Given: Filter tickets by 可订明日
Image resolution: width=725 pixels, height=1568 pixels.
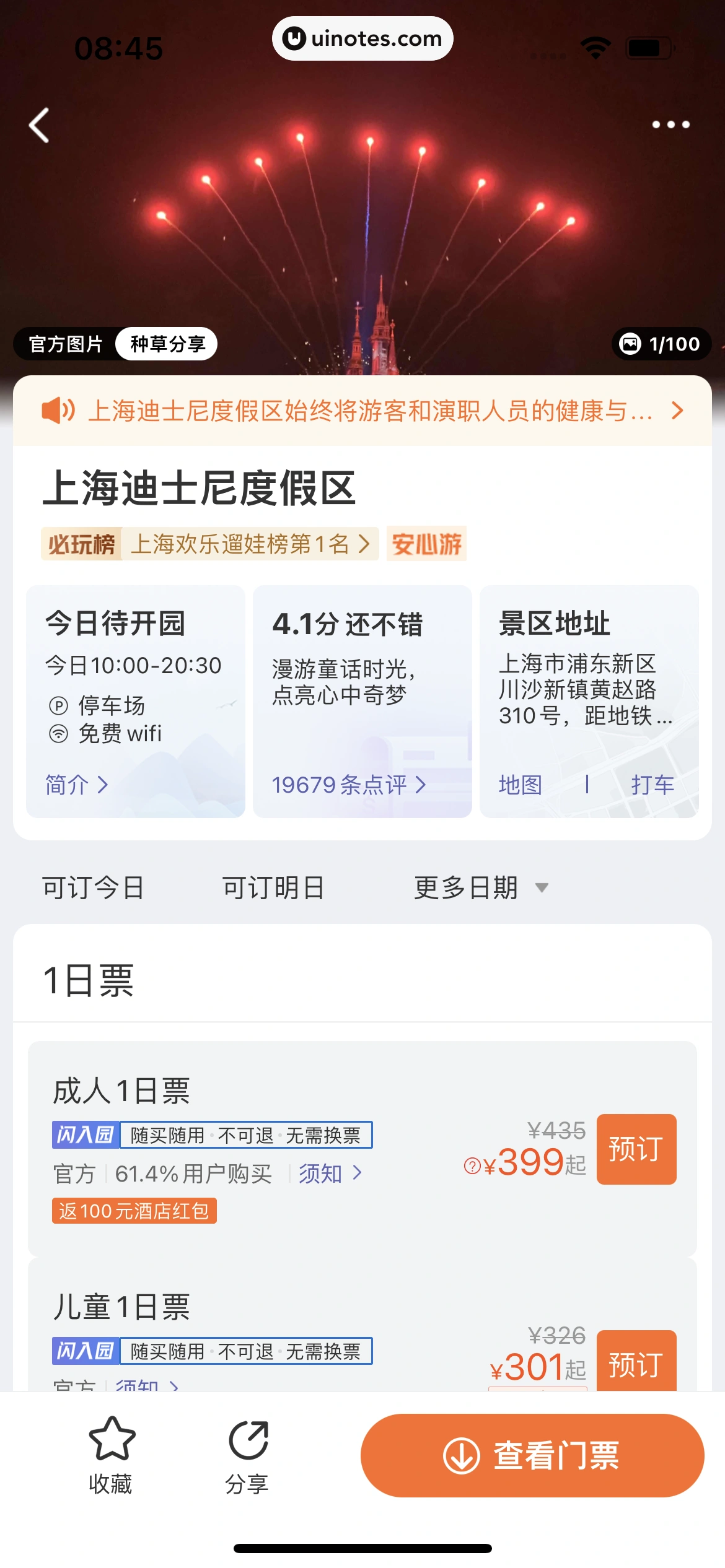Looking at the screenshot, I should [273, 887].
